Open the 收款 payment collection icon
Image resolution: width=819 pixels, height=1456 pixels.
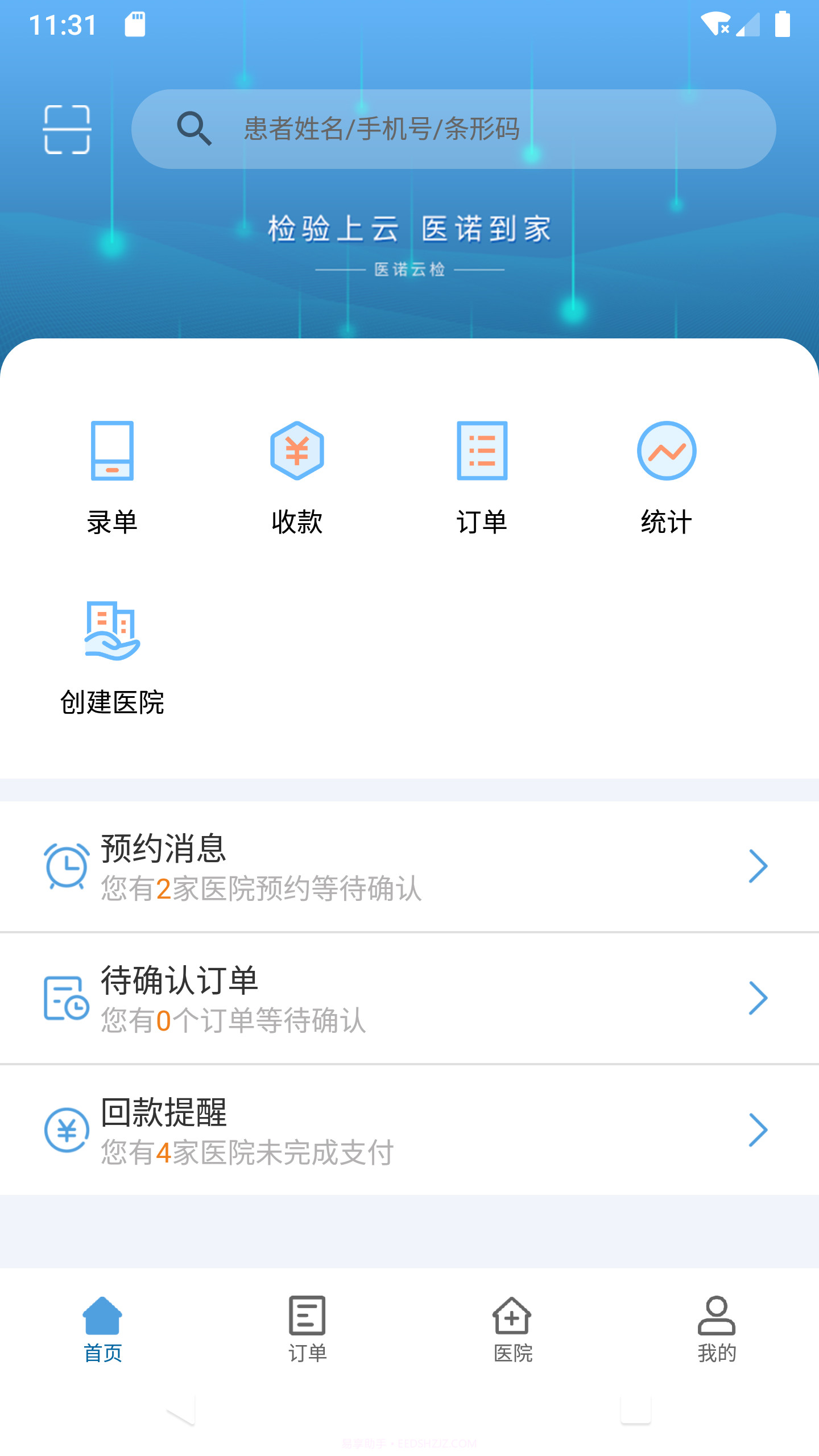pos(297,451)
